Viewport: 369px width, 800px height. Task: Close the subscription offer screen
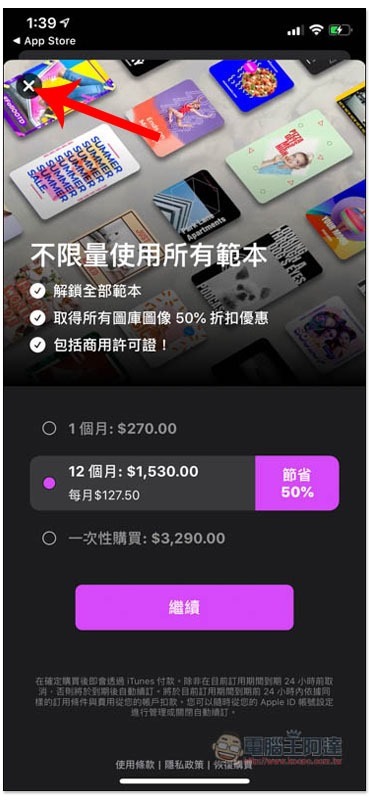pos(29,86)
